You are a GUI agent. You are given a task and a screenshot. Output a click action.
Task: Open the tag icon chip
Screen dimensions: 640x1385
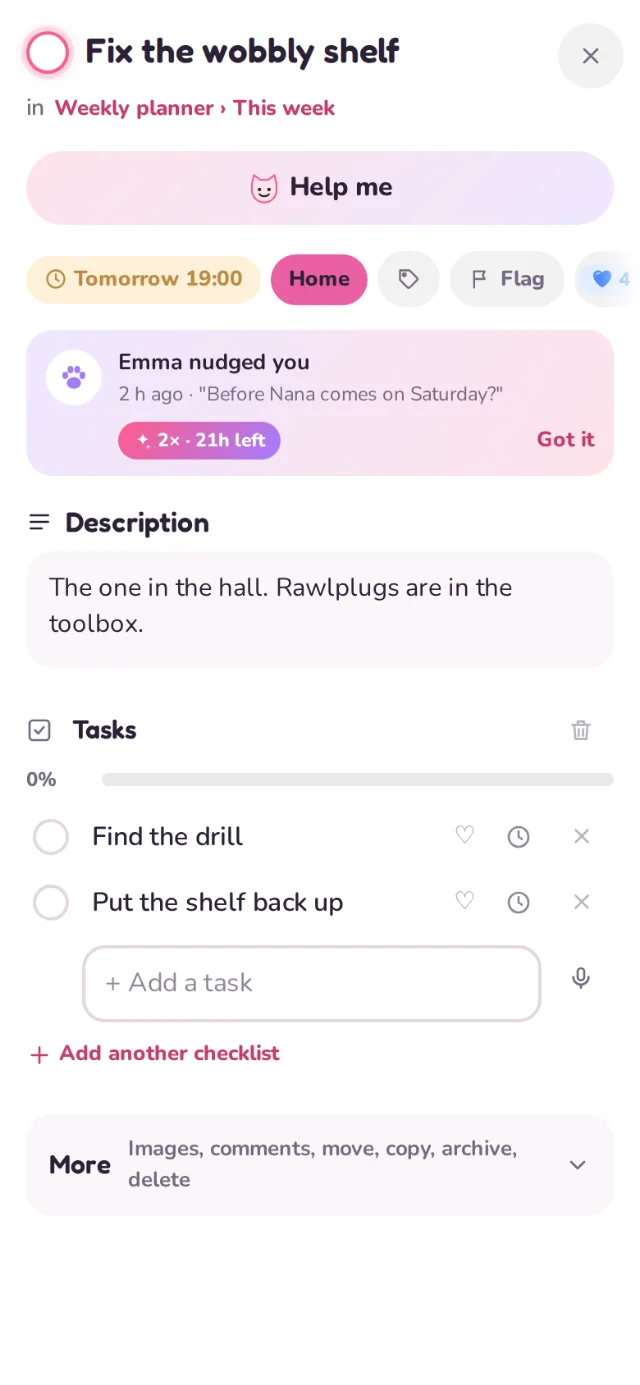409,279
